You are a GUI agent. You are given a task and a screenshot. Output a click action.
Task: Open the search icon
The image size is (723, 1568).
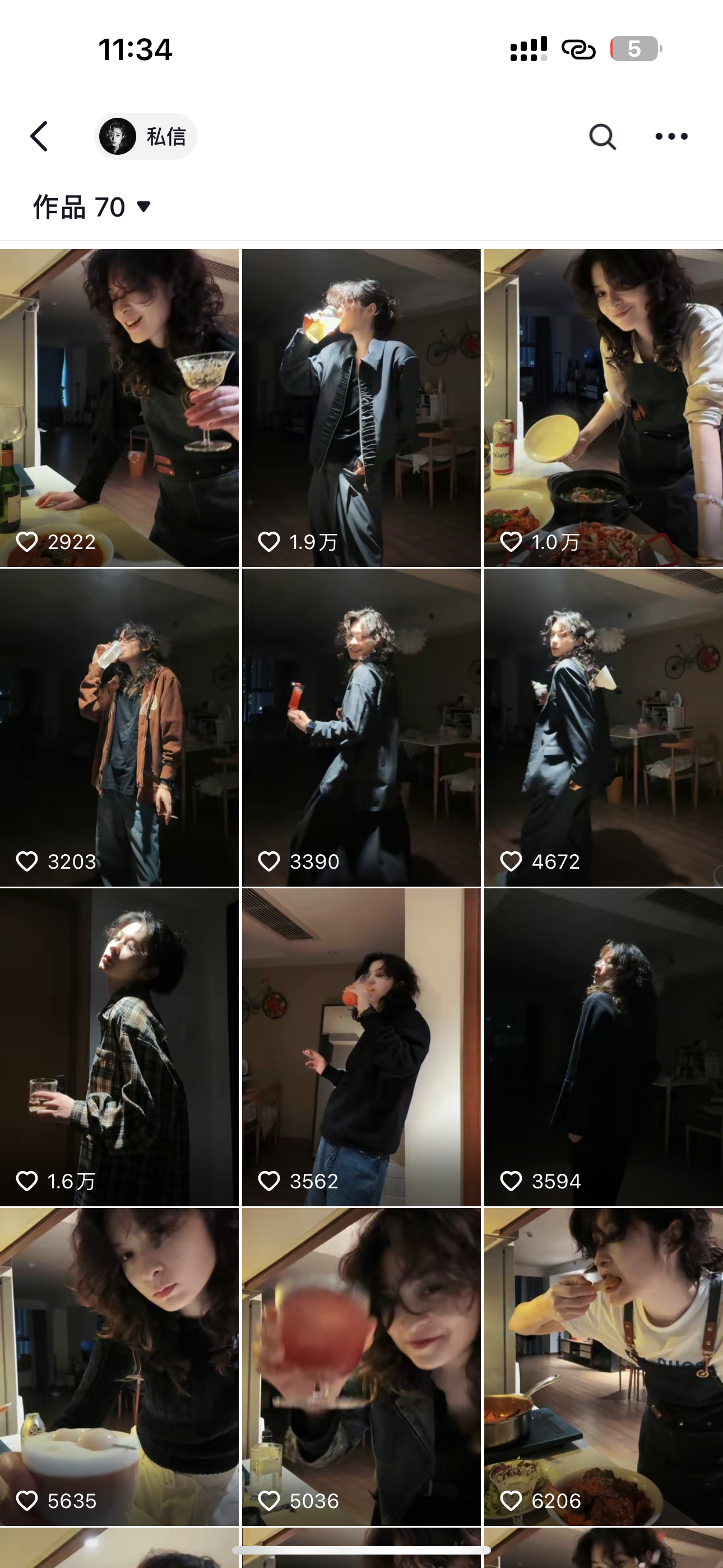click(x=602, y=136)
